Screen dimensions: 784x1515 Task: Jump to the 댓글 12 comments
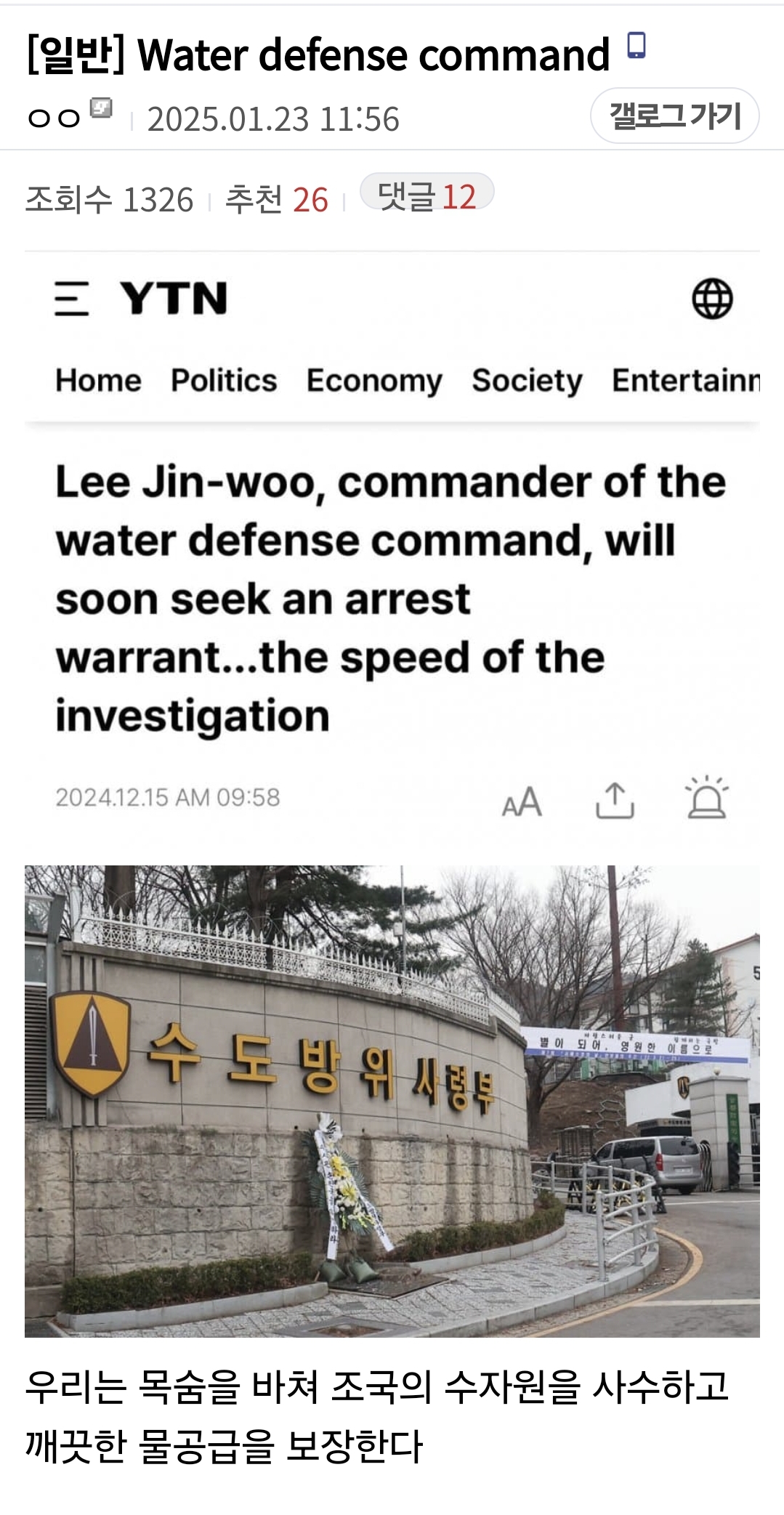click(427, 196)
